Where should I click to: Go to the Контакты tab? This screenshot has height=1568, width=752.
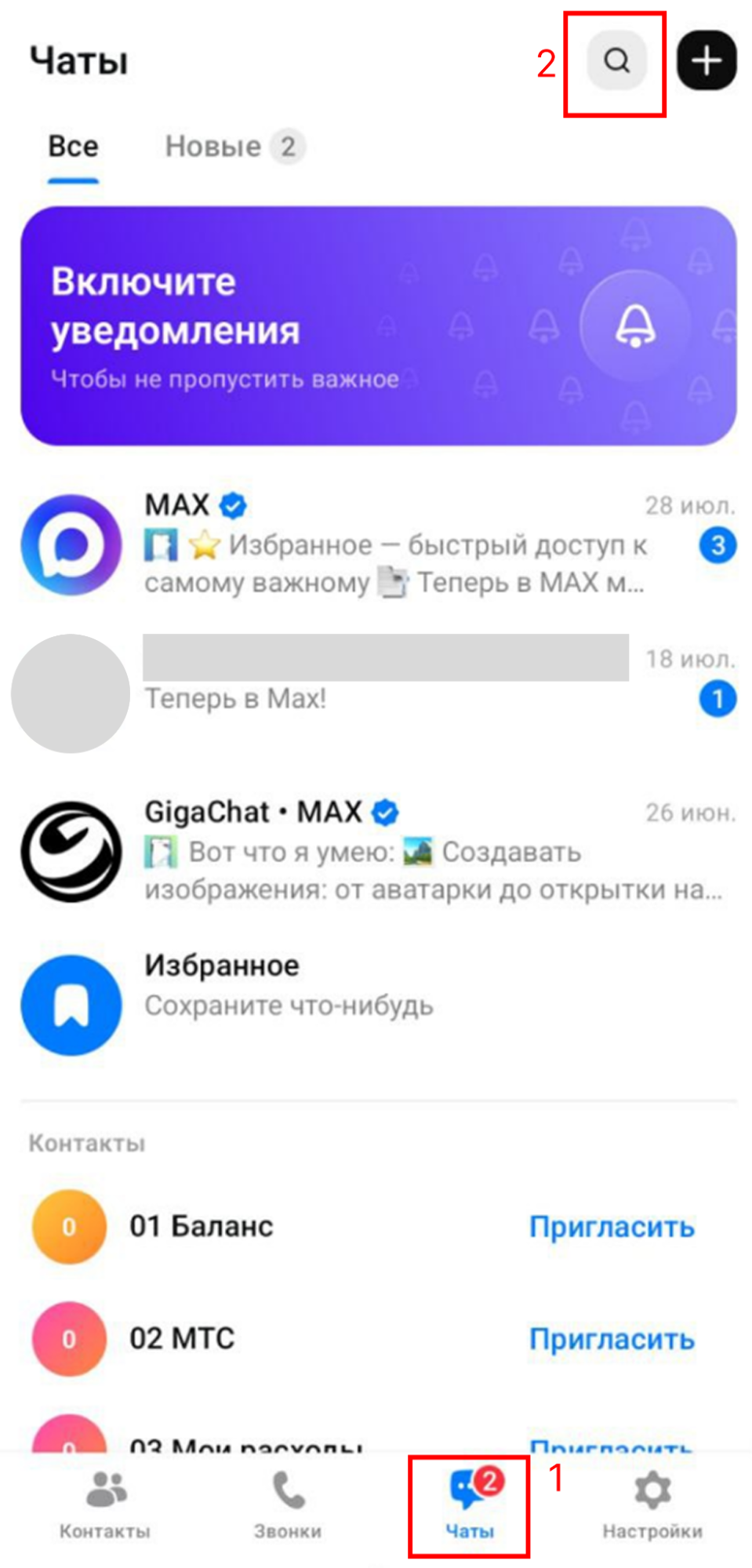(x=105, y=1506)
